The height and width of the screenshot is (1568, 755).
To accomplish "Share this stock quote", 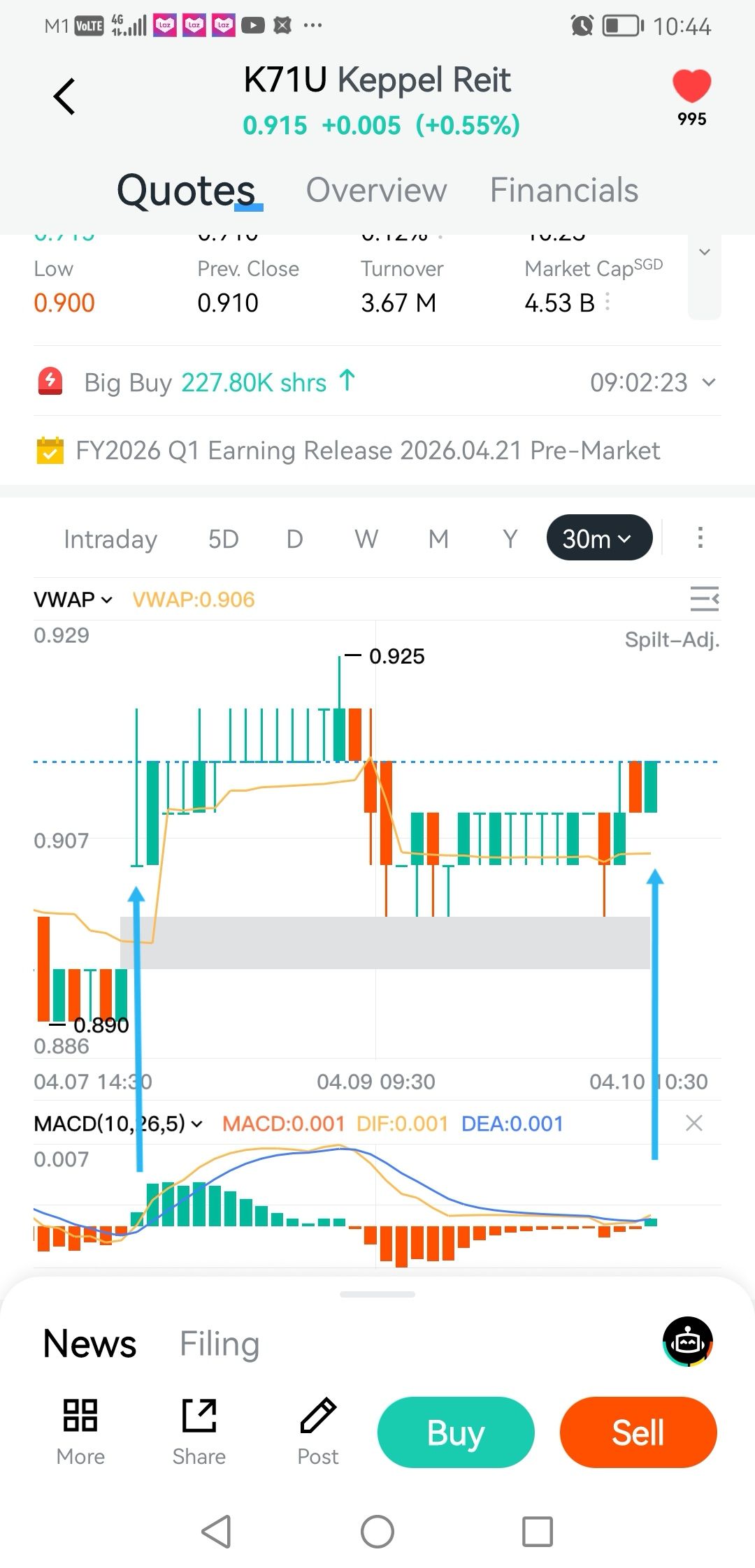I will 199,1431.
